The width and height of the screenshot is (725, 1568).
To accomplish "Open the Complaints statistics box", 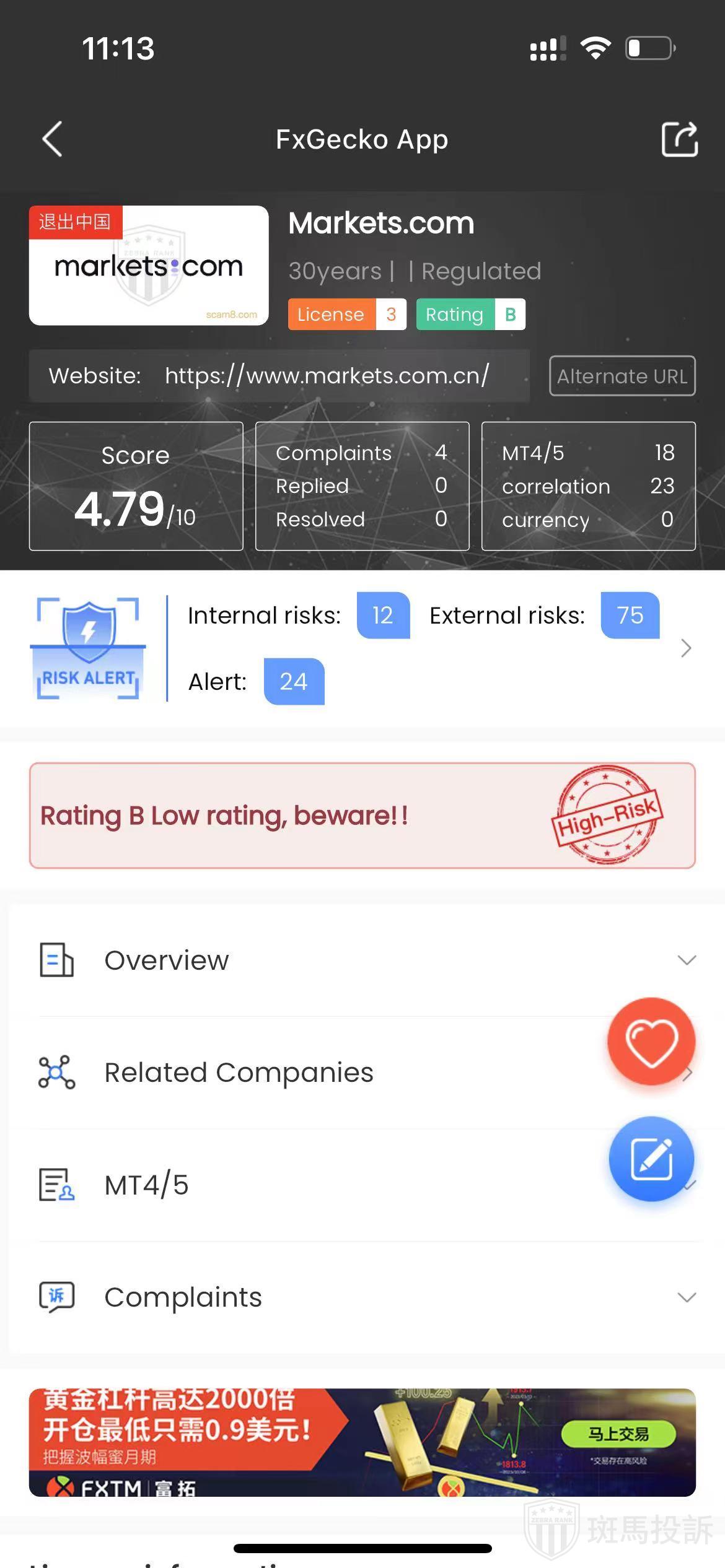I will point(362,486).
